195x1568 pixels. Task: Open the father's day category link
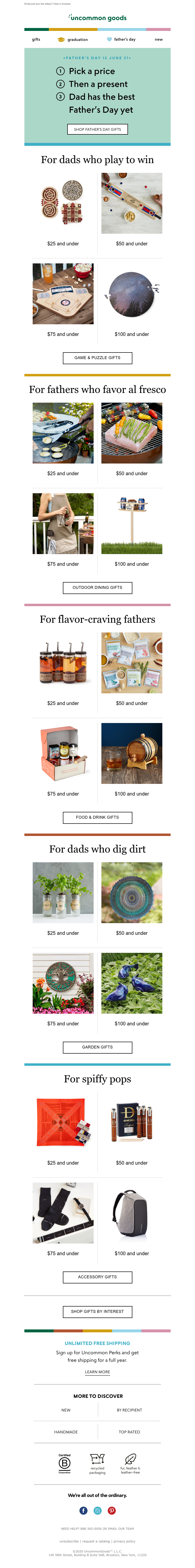pos(121,40)
